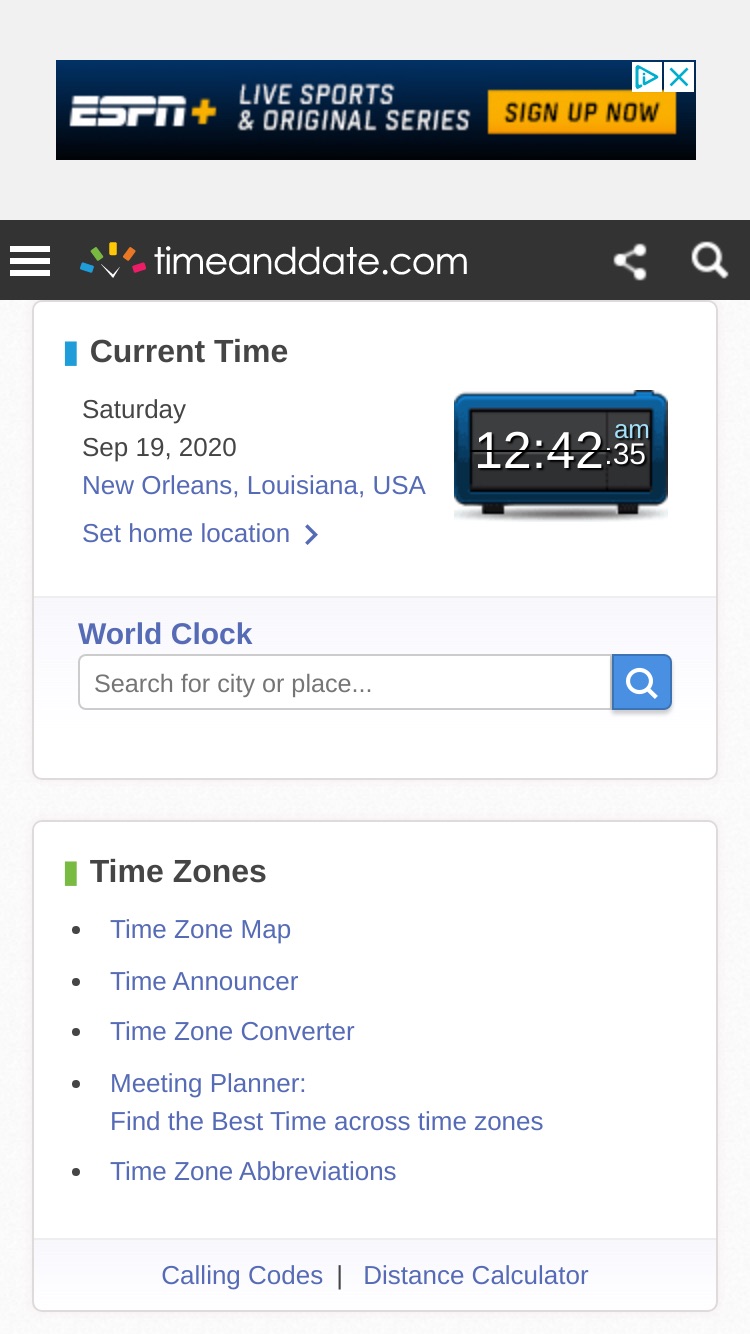The height and width of the screenshot is (1334, 750).
Task: Tap the digital clock widget
Action: click(x=561, y=453)
